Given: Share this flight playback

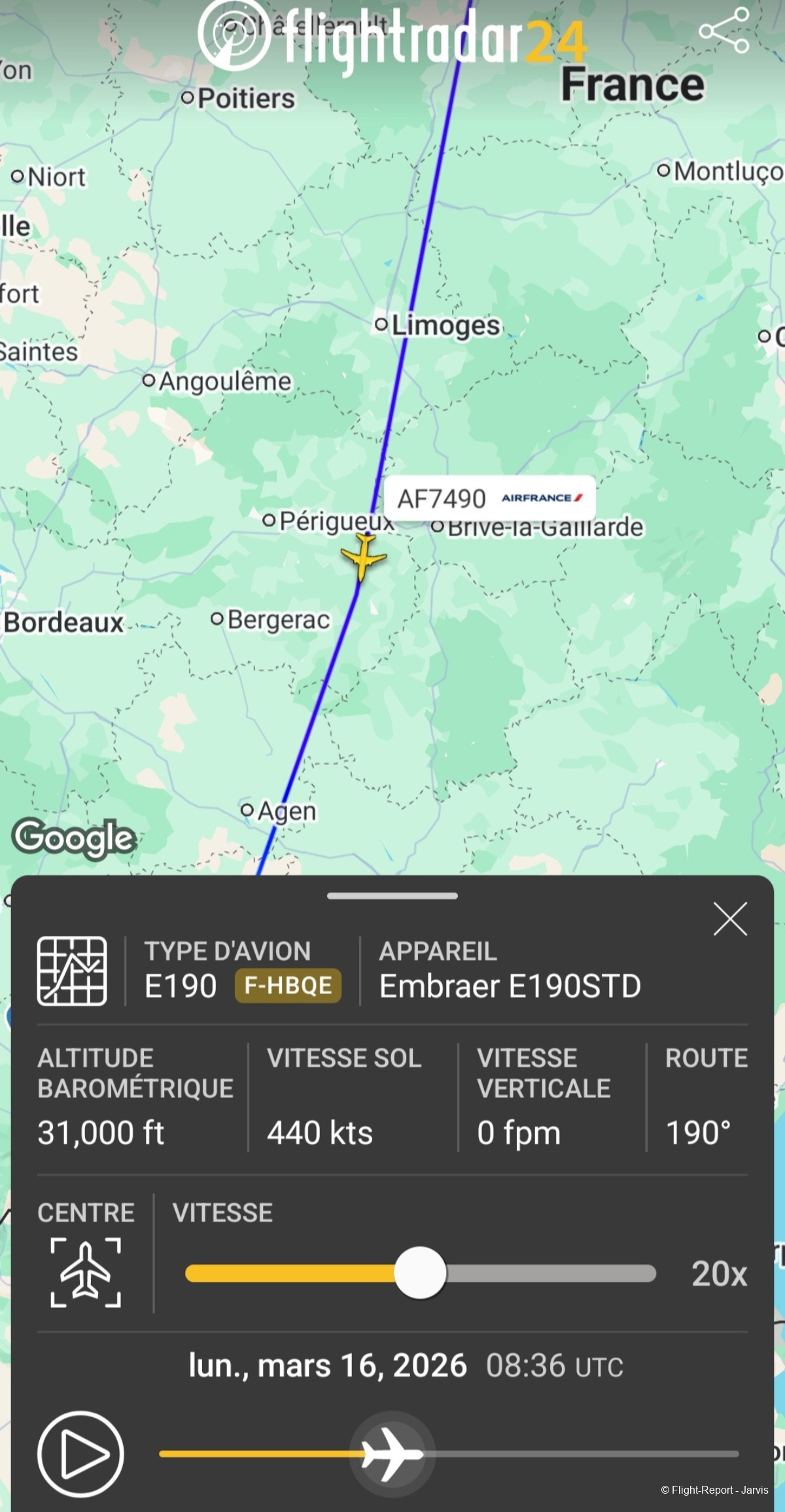Looking at the screenshot, I should click(724, 30).
